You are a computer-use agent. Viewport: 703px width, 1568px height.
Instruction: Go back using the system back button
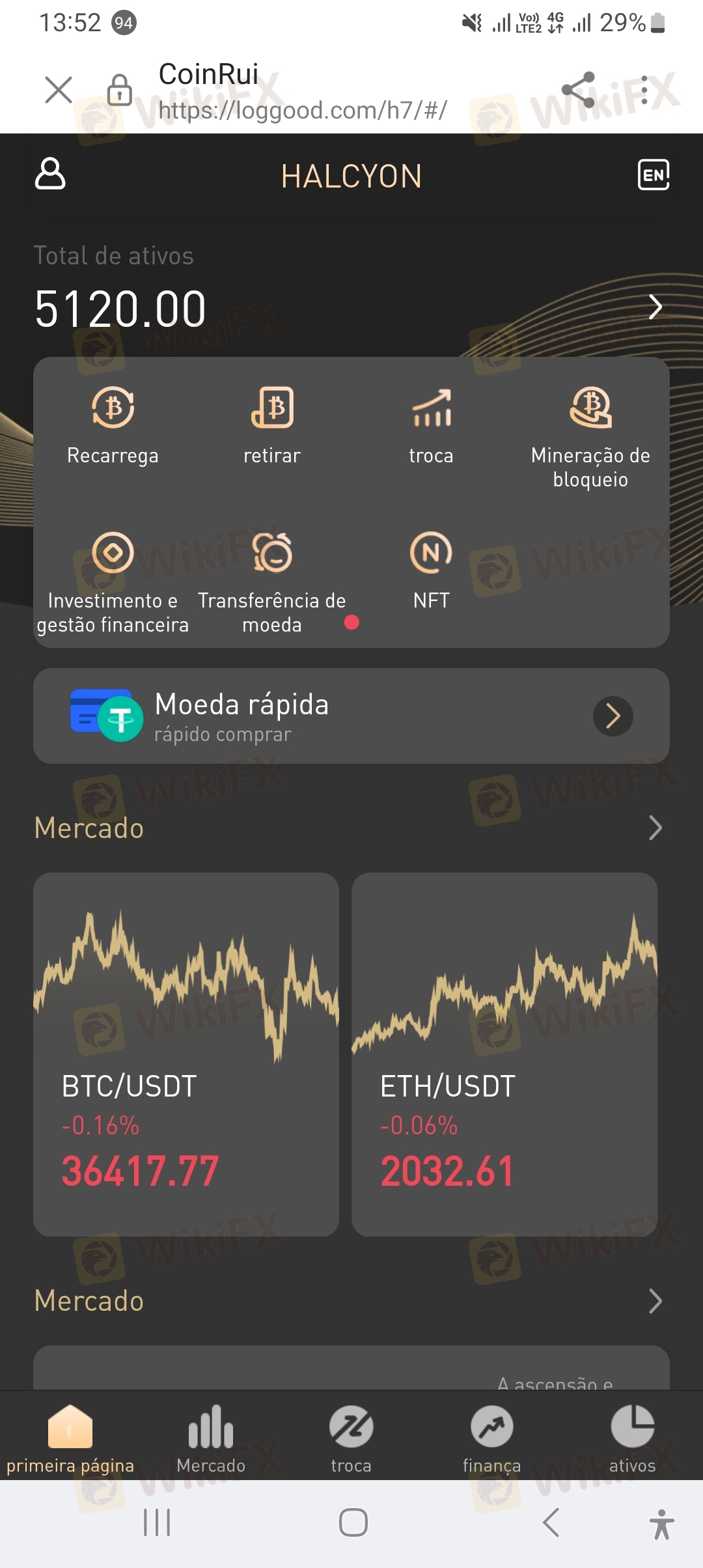point(551,1522)
